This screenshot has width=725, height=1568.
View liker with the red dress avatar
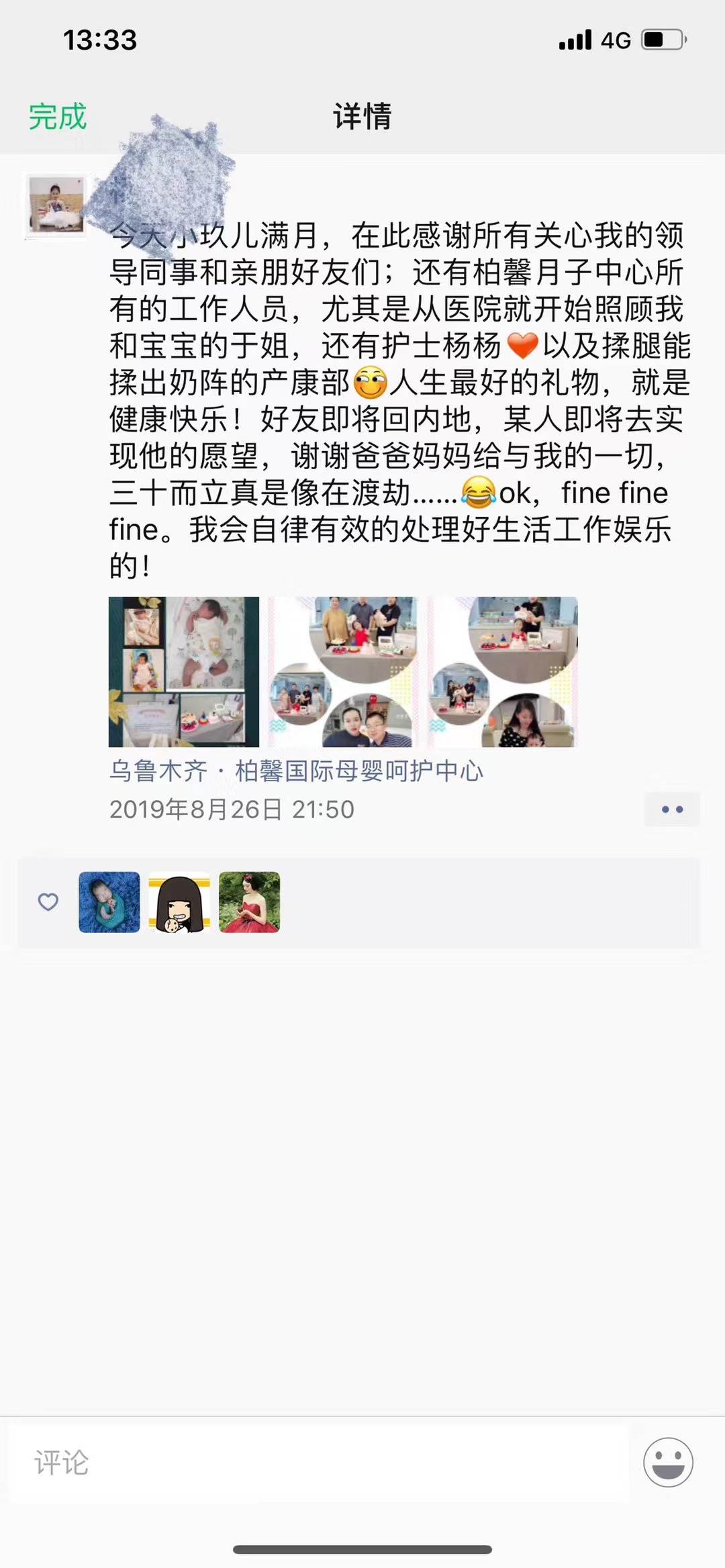click(250, 902)
